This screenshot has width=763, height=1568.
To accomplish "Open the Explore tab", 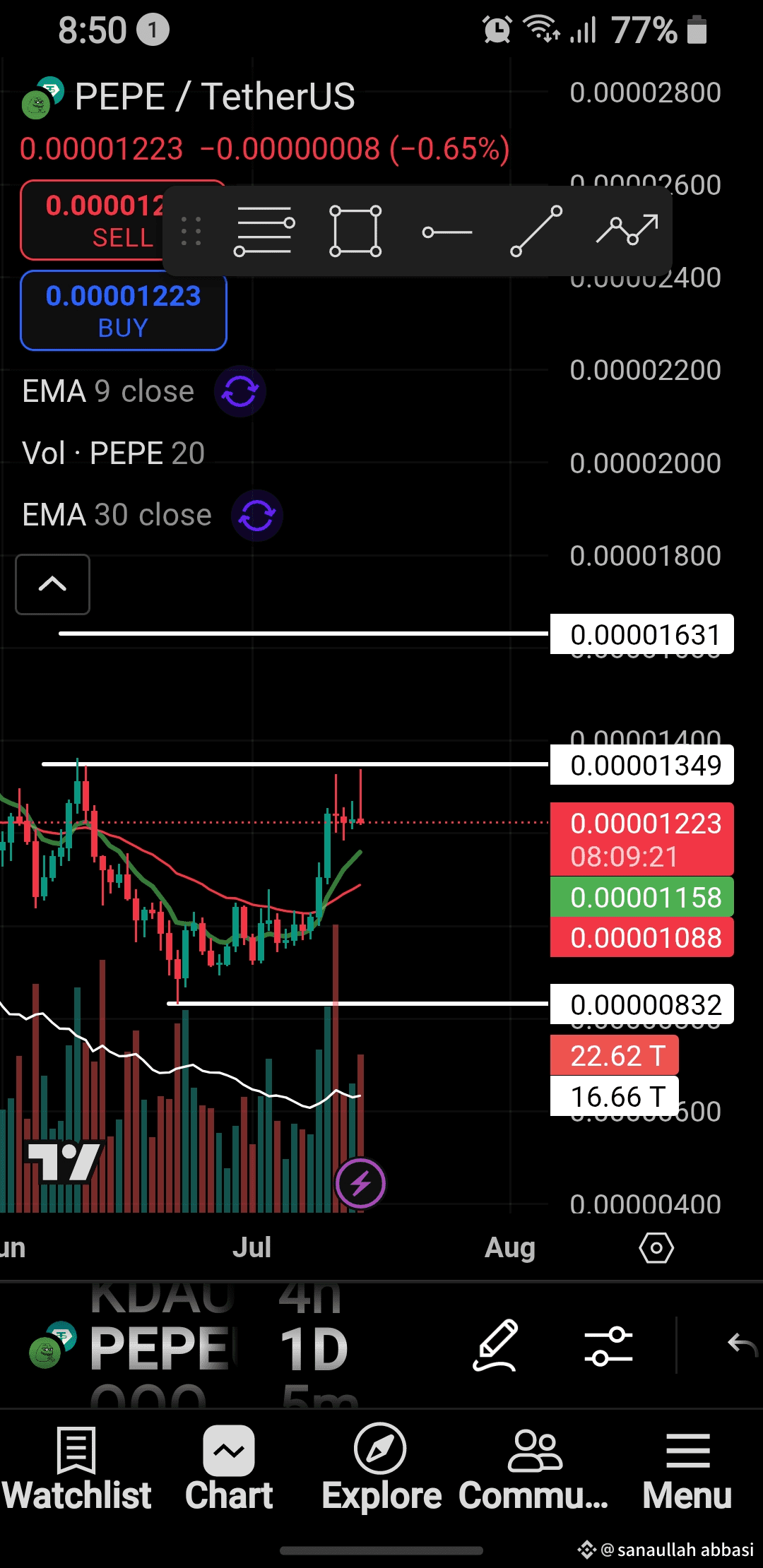I will tap(381, 1469).
